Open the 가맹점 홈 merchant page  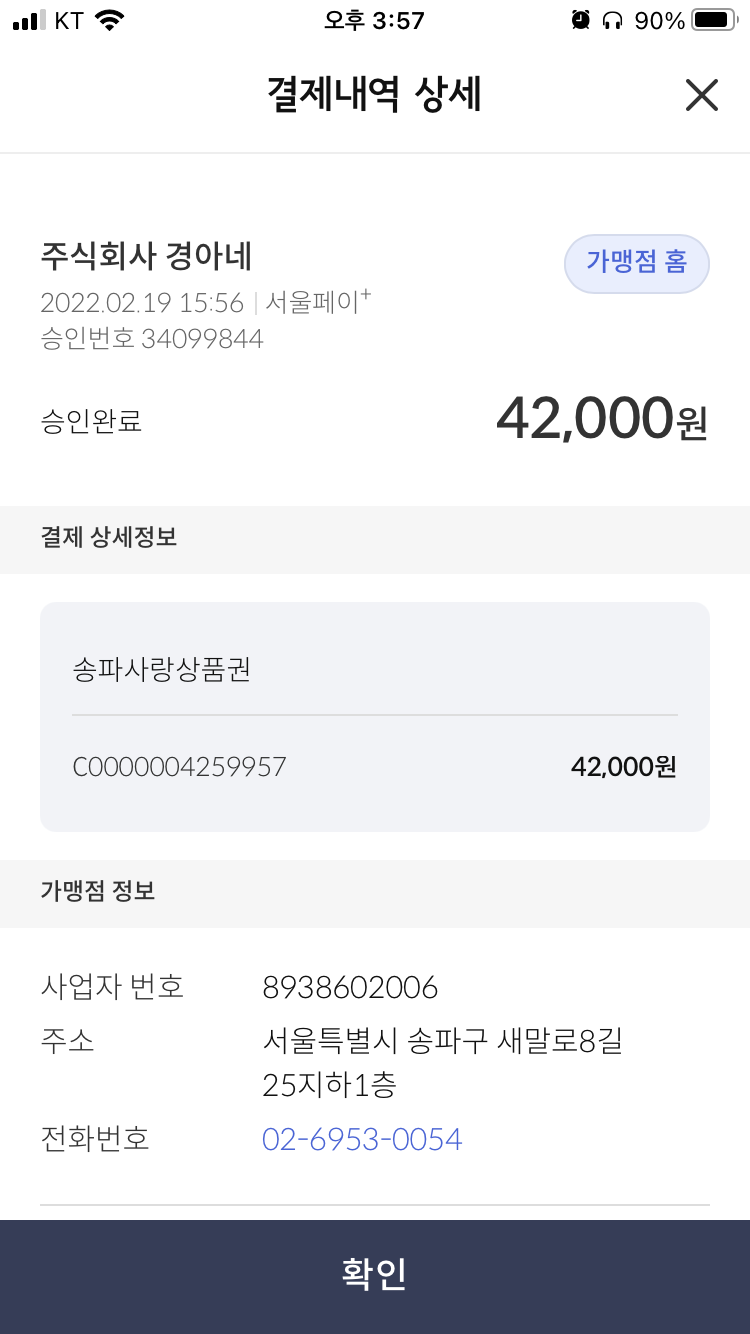637,264
